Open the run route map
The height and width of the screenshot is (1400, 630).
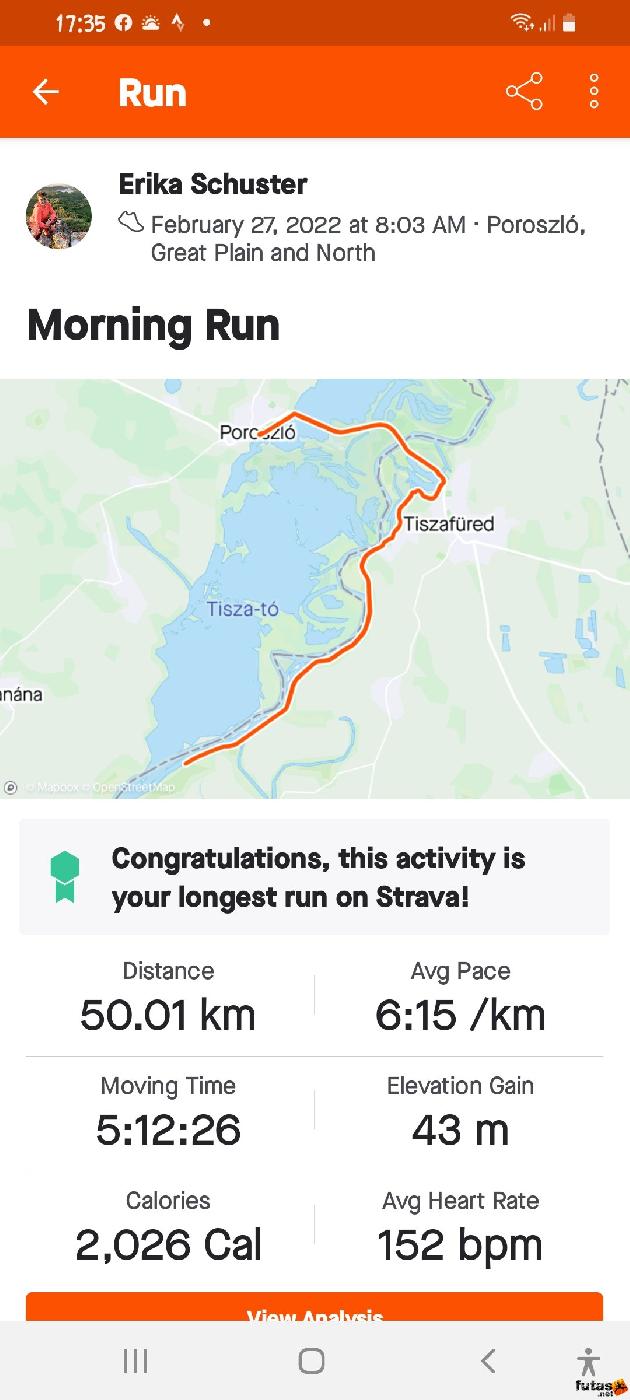coord(315,588)
